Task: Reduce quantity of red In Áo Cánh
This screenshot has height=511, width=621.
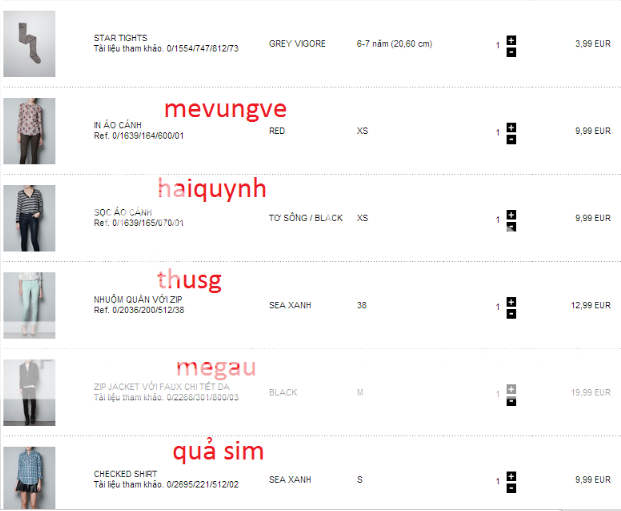Action: (511, 139)
